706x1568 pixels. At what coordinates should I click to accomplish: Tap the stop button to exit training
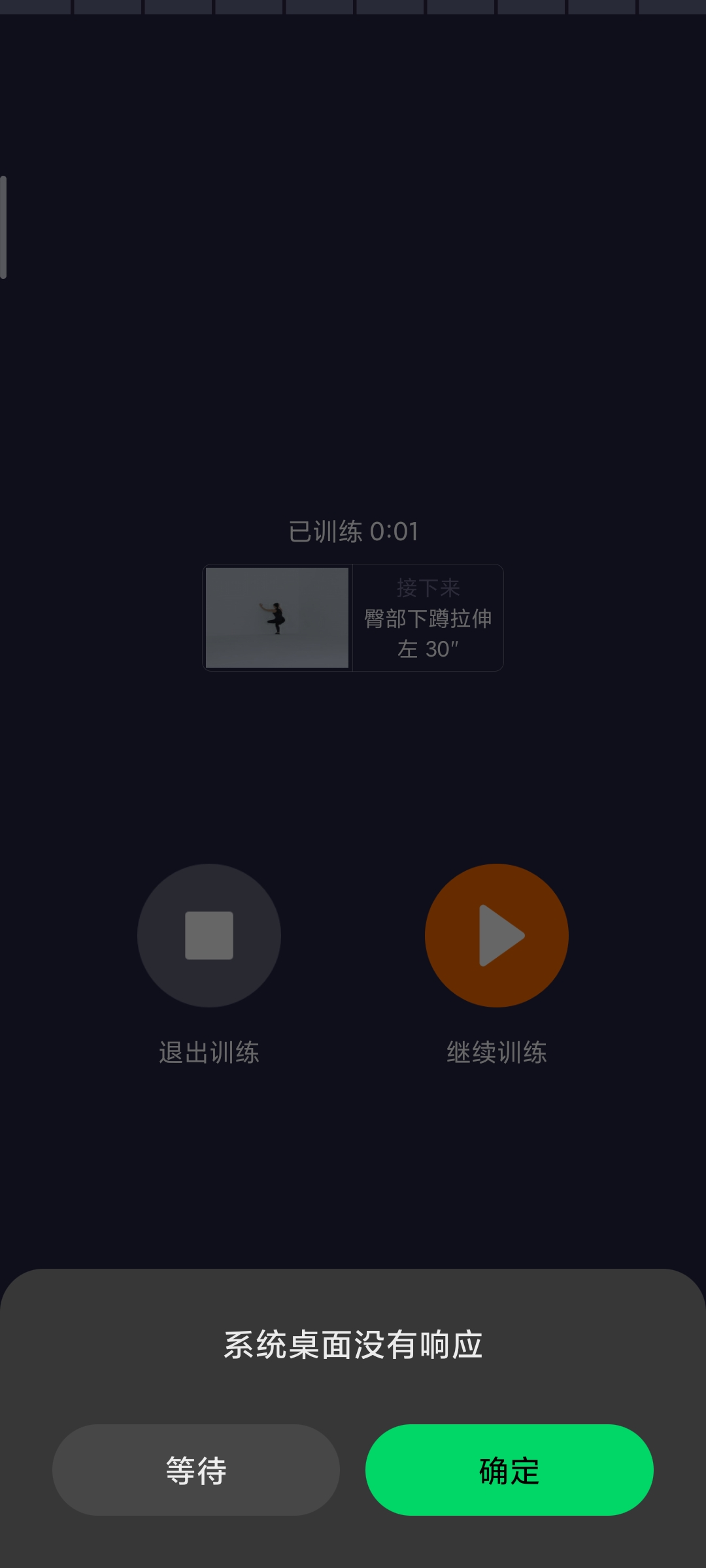(209, 935)
